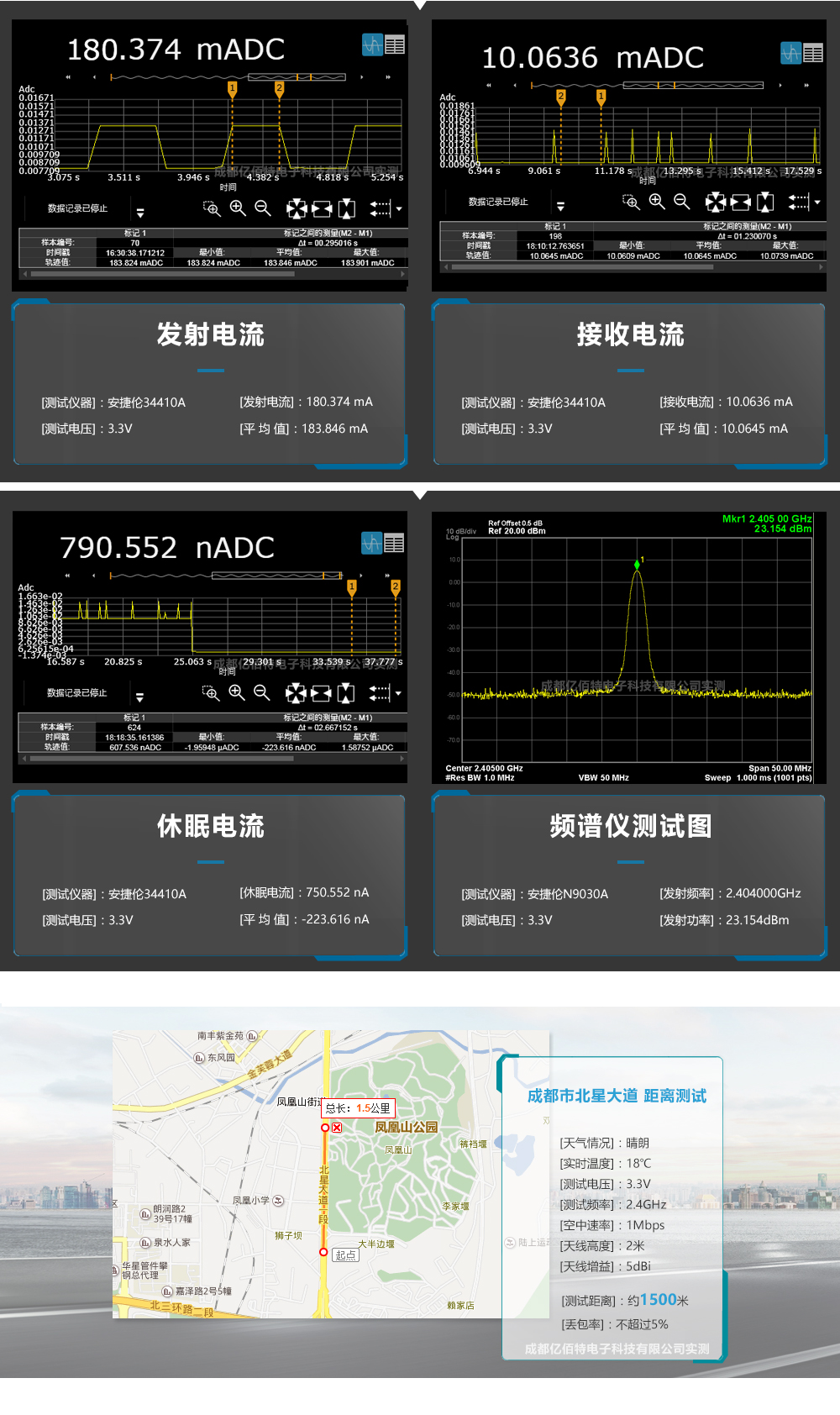Click the vertical autoscale icon
This screenshot has height=1415, width=840.
[x=347, y=204]
